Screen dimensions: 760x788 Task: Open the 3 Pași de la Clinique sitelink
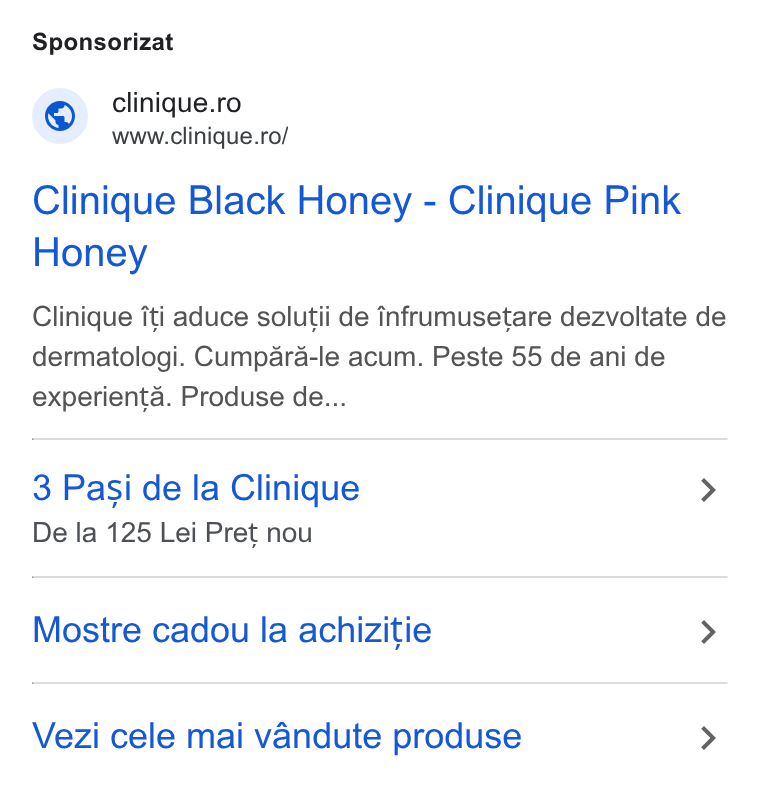[x=379, y=509]
